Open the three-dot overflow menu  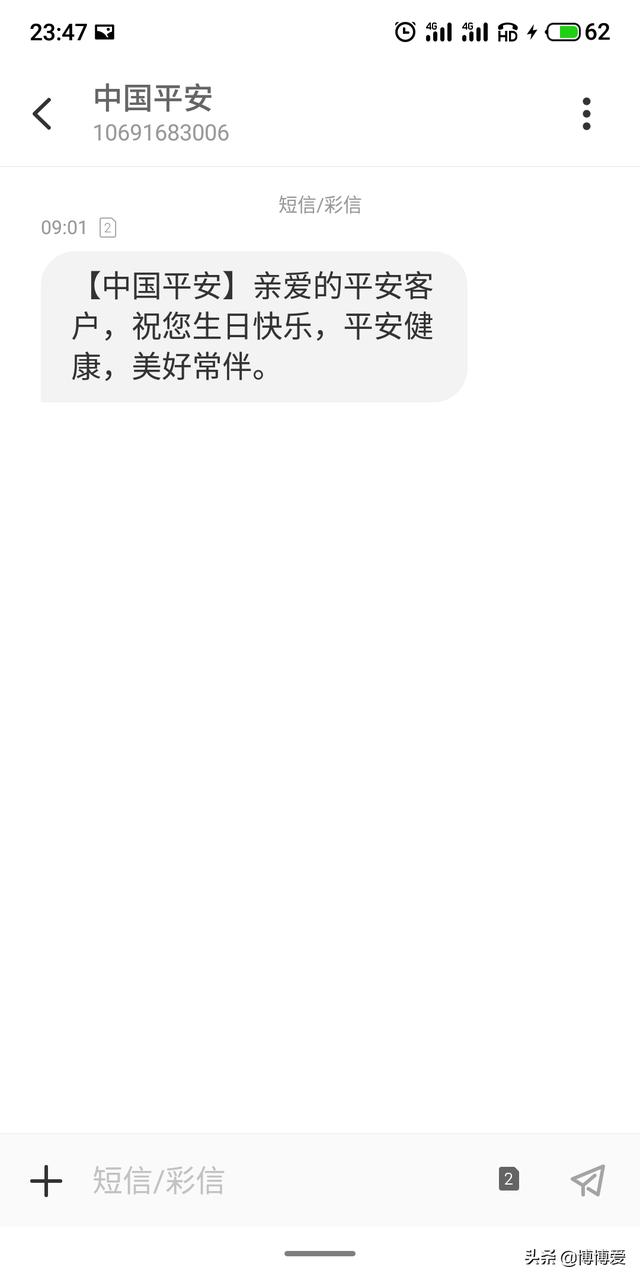coord(587,114)
